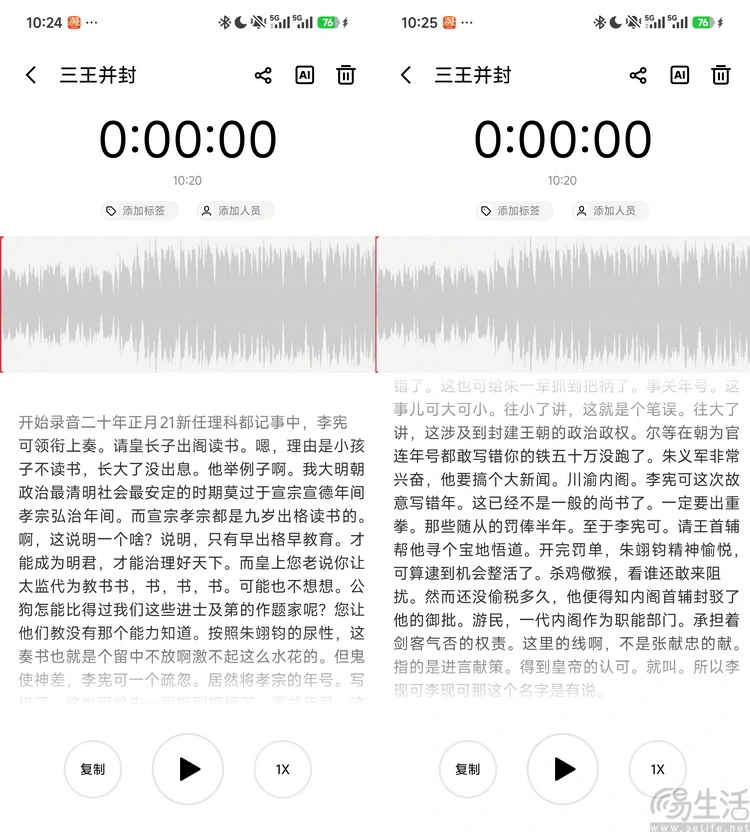Tap the play button on the right screen
The height and width of the screenshot is (833, 750).
pos(562,769)
